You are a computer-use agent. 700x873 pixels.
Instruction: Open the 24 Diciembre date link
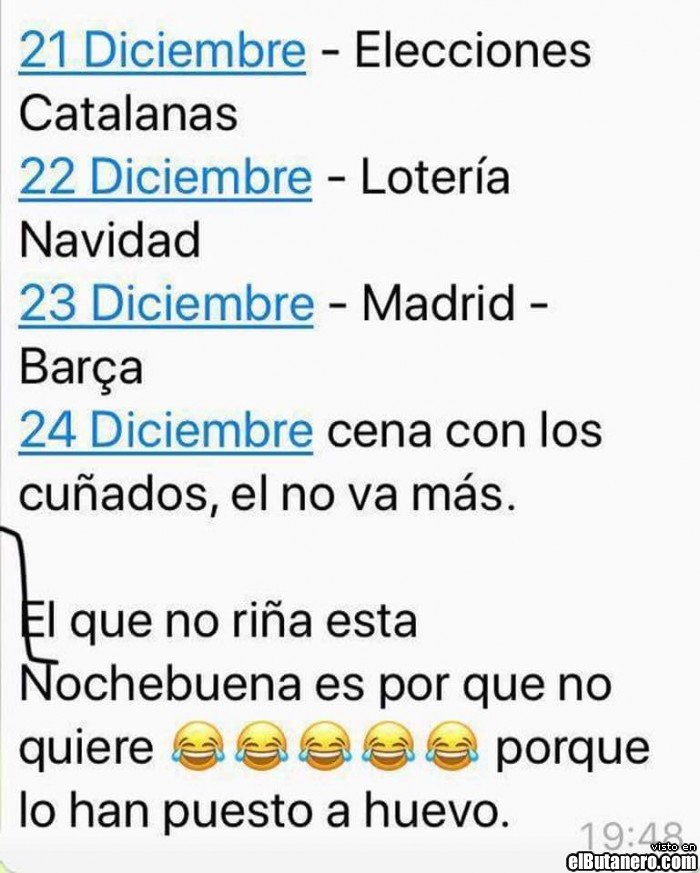click(x=166, y=431)
